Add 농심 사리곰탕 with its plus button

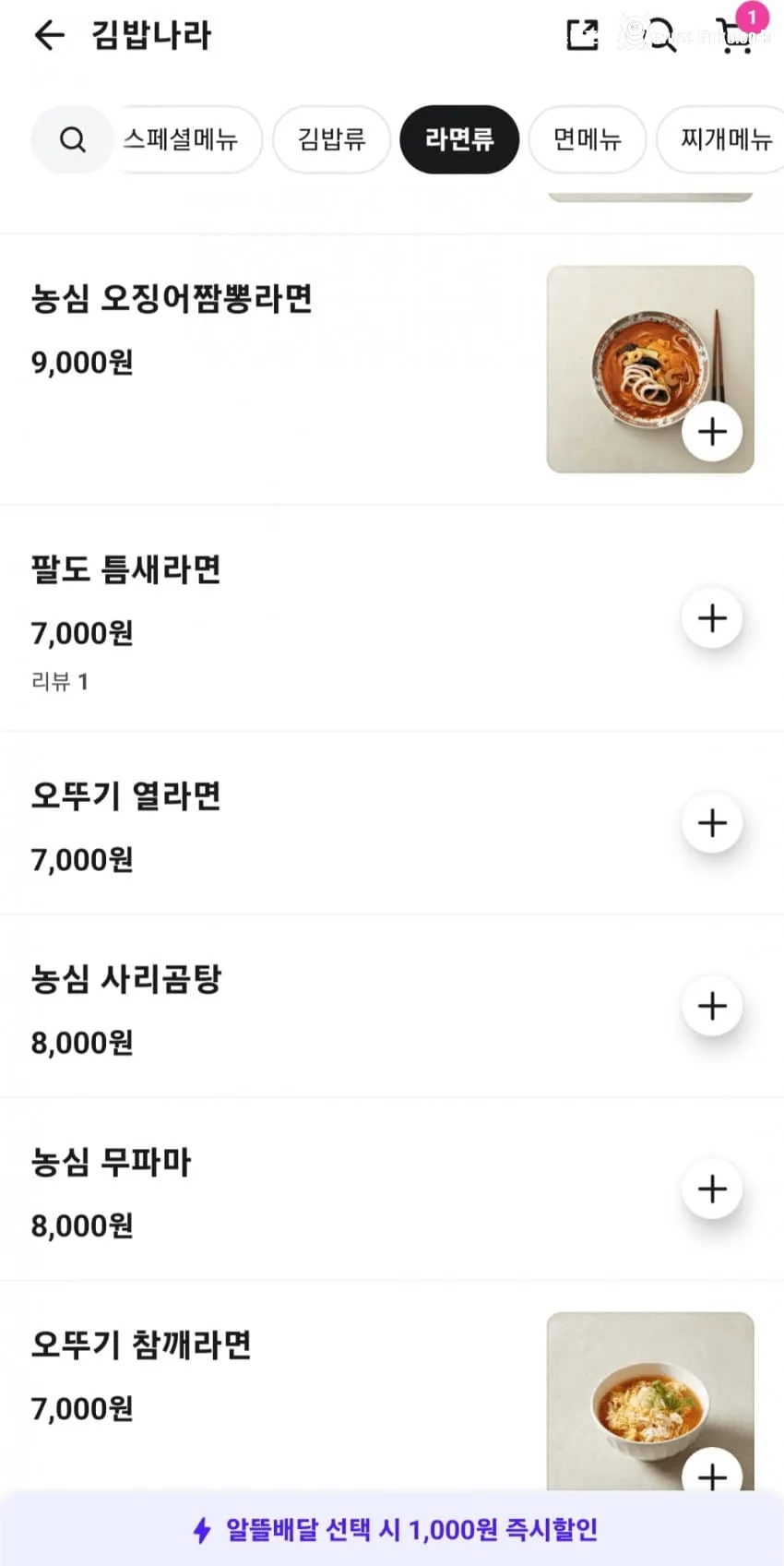(x=711, y=1007)
